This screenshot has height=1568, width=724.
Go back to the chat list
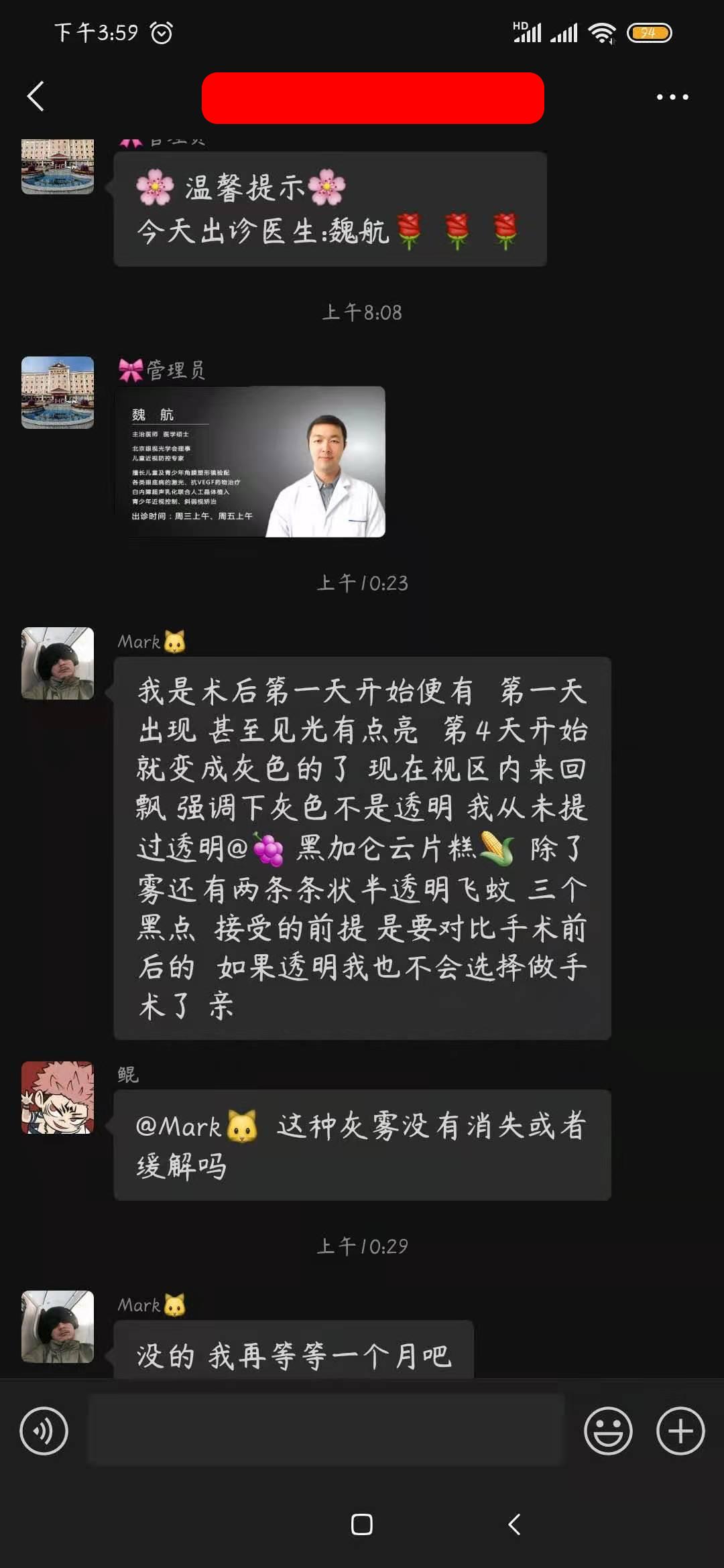coord(36,96)
